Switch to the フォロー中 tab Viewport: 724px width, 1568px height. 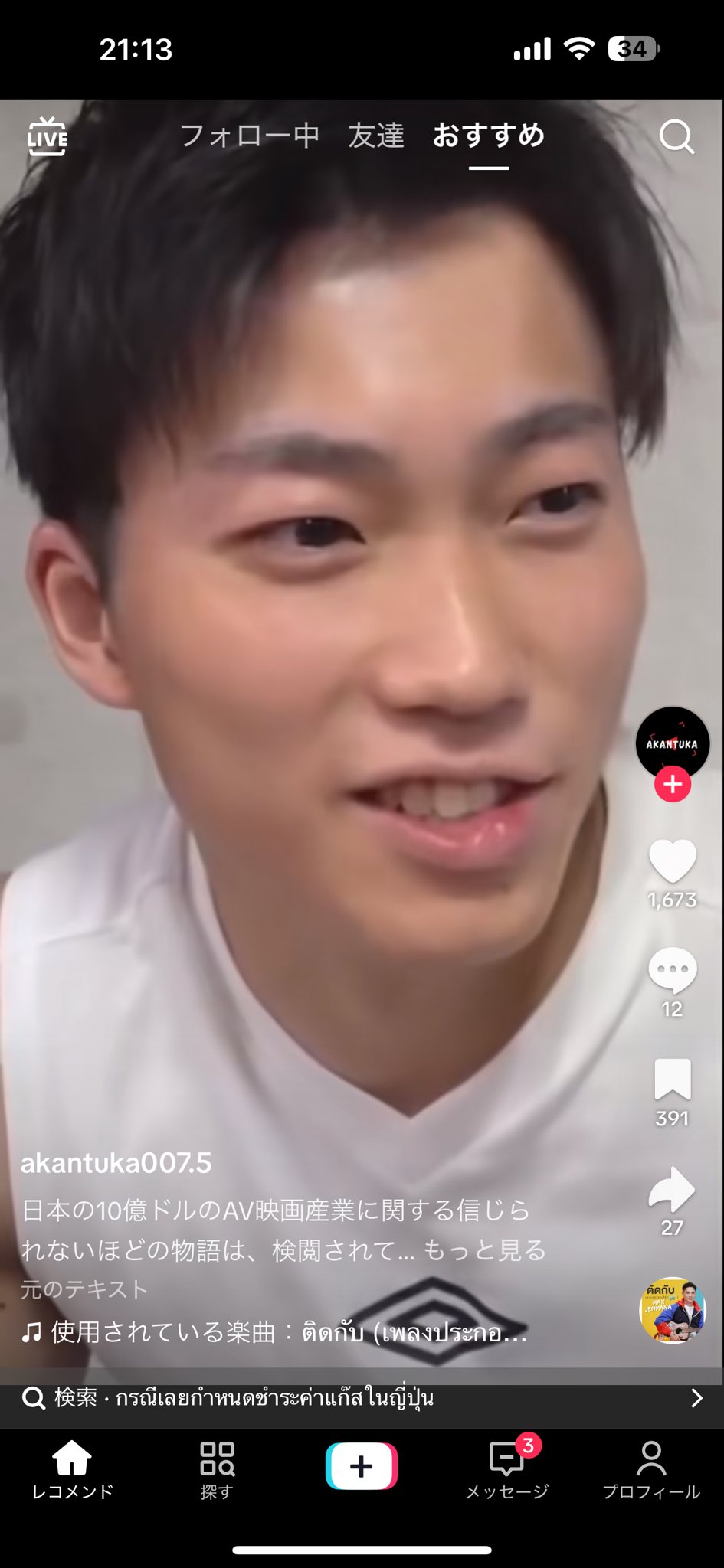[x=249, y=136]
